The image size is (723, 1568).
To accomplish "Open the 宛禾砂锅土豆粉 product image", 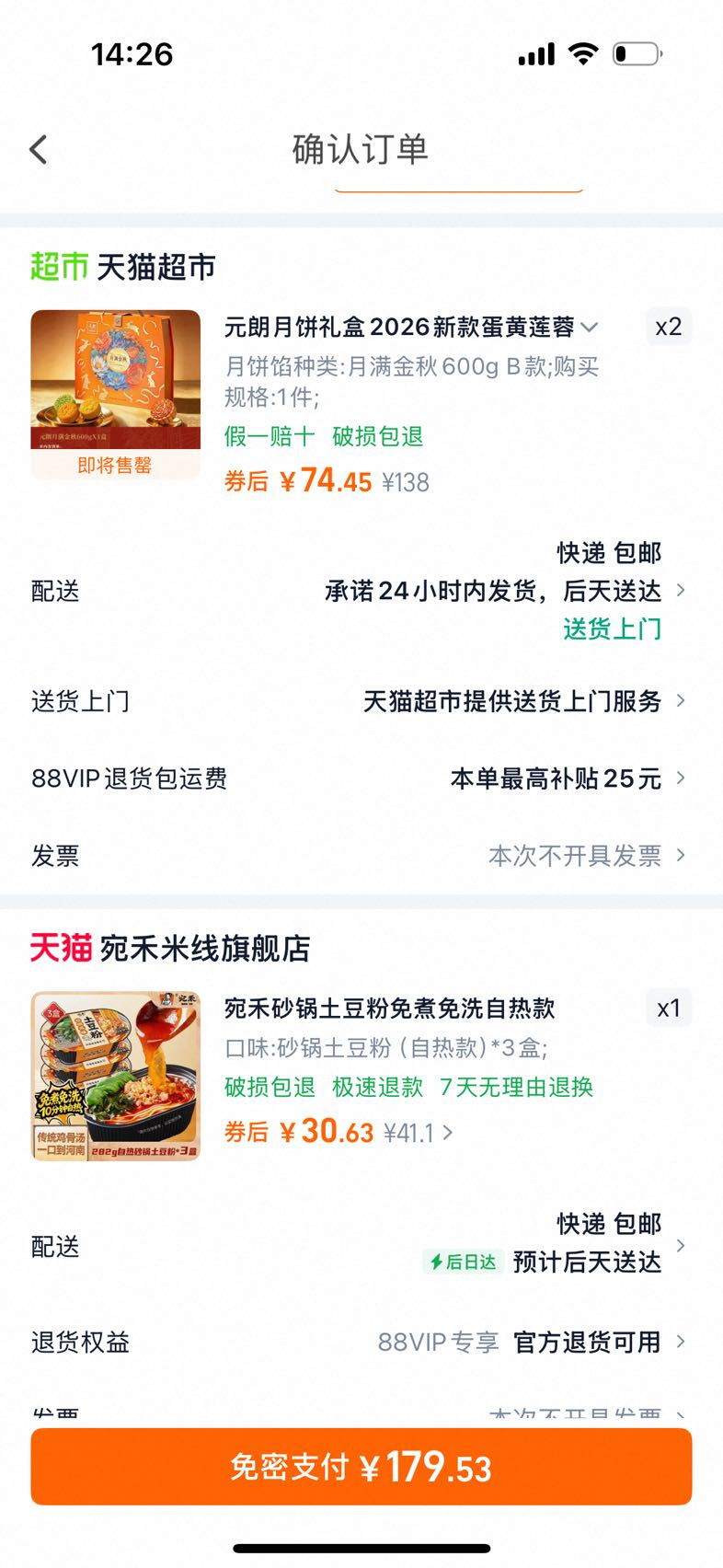I will point(116,1076).
